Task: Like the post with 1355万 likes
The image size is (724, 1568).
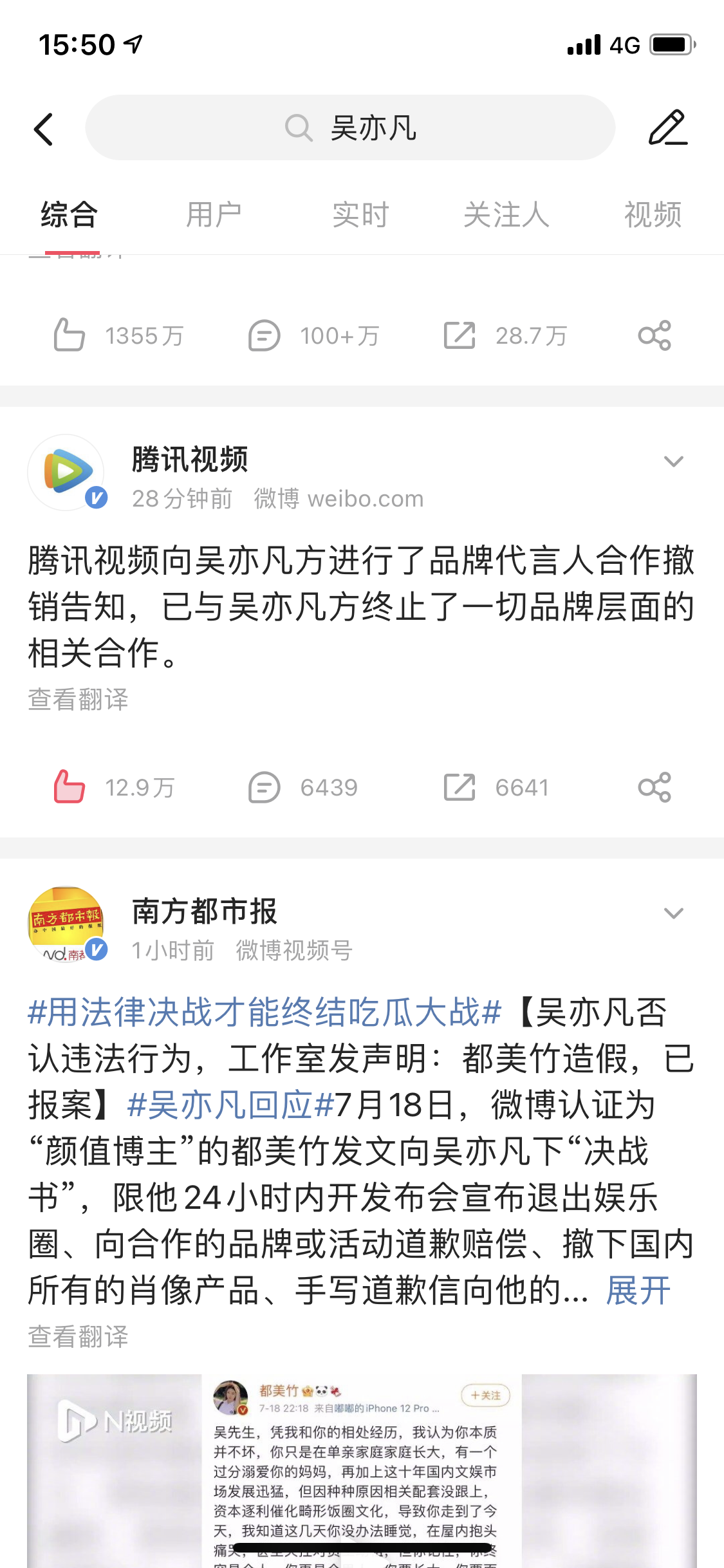Action: pos(70,335)
